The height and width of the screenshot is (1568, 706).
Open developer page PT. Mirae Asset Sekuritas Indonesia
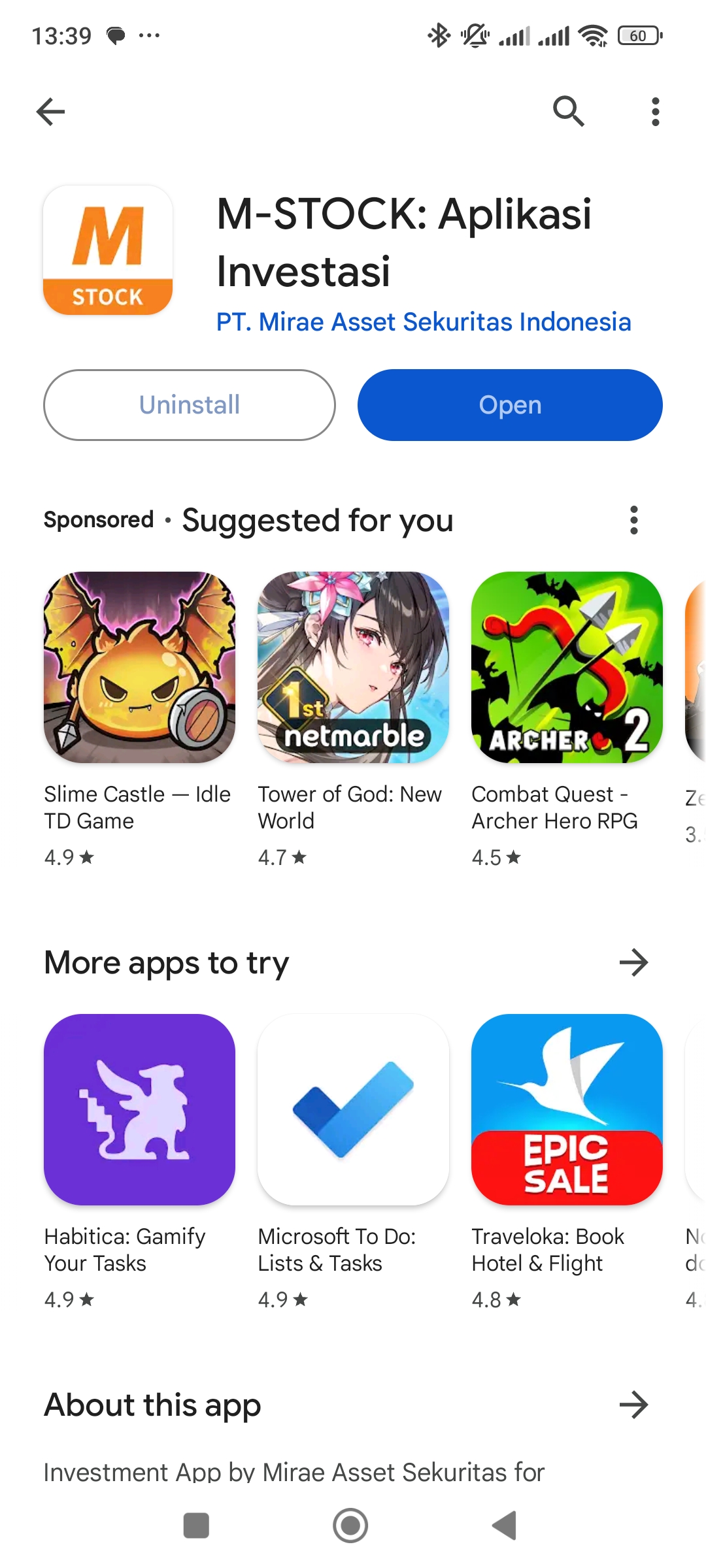tap(424, 322)
